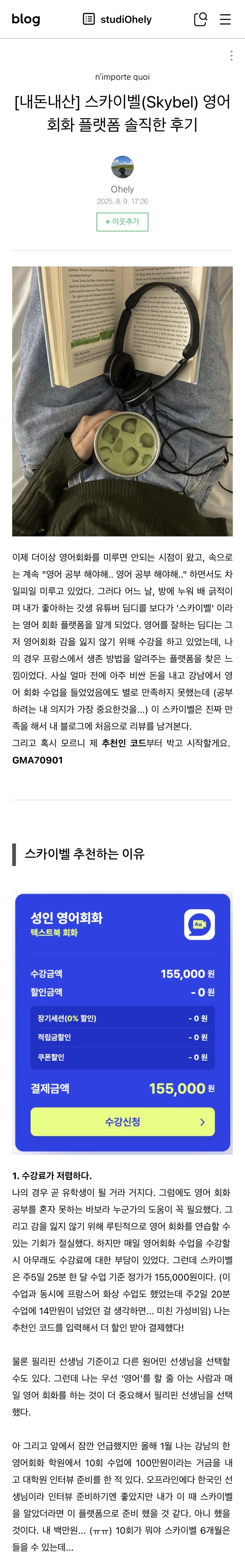This screenshot has height=1568, width=245.
Task: Open the blog home logo
Action: [x=26, y=19]
